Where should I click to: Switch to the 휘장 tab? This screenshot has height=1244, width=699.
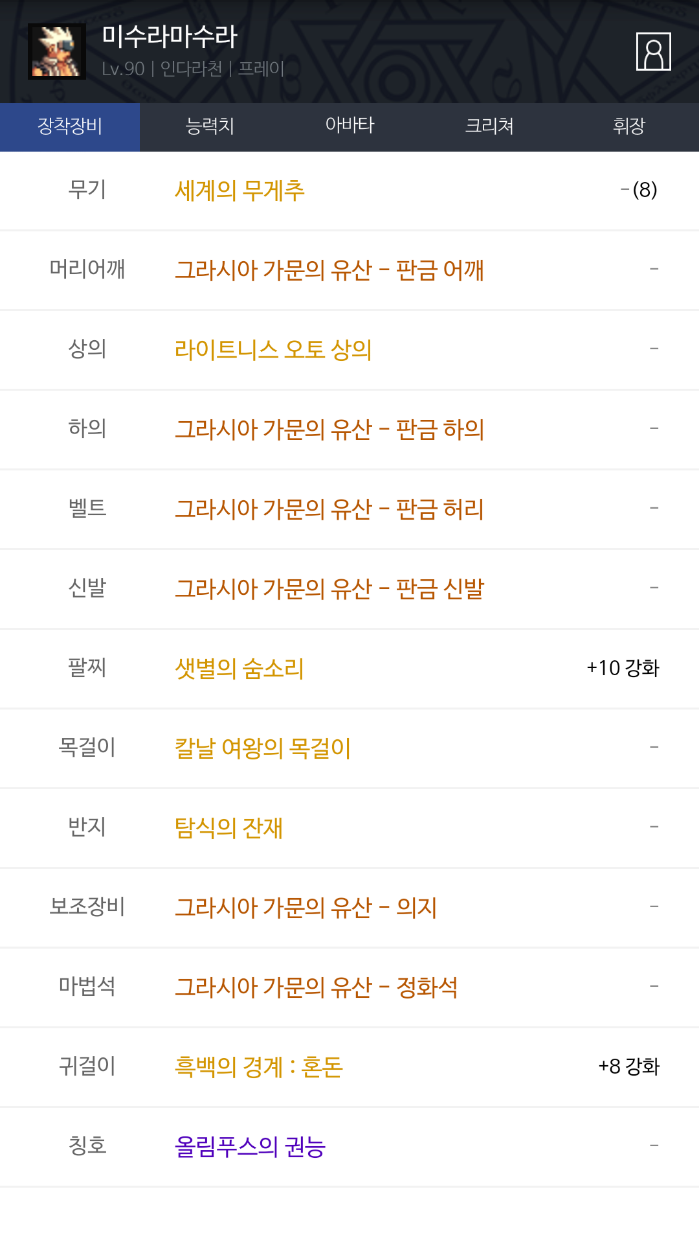tap(629, 127)
